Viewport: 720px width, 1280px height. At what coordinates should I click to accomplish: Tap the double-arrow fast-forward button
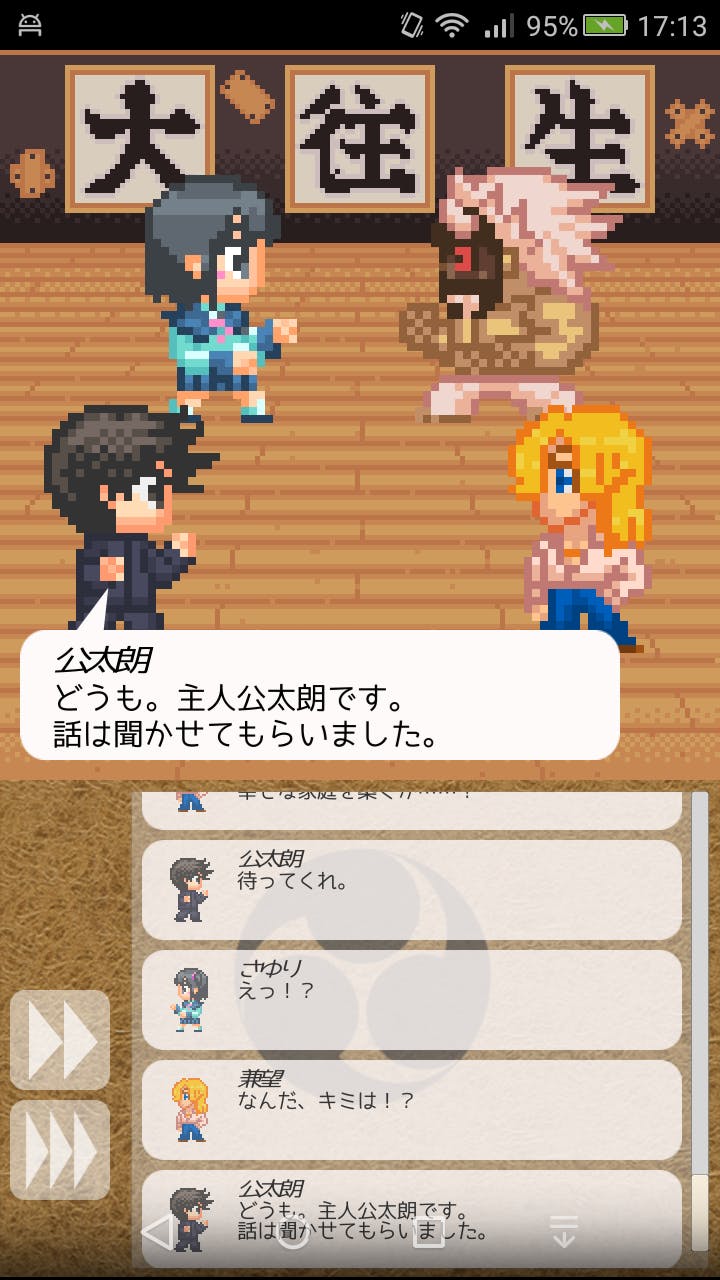click(x=60, y=1040)
